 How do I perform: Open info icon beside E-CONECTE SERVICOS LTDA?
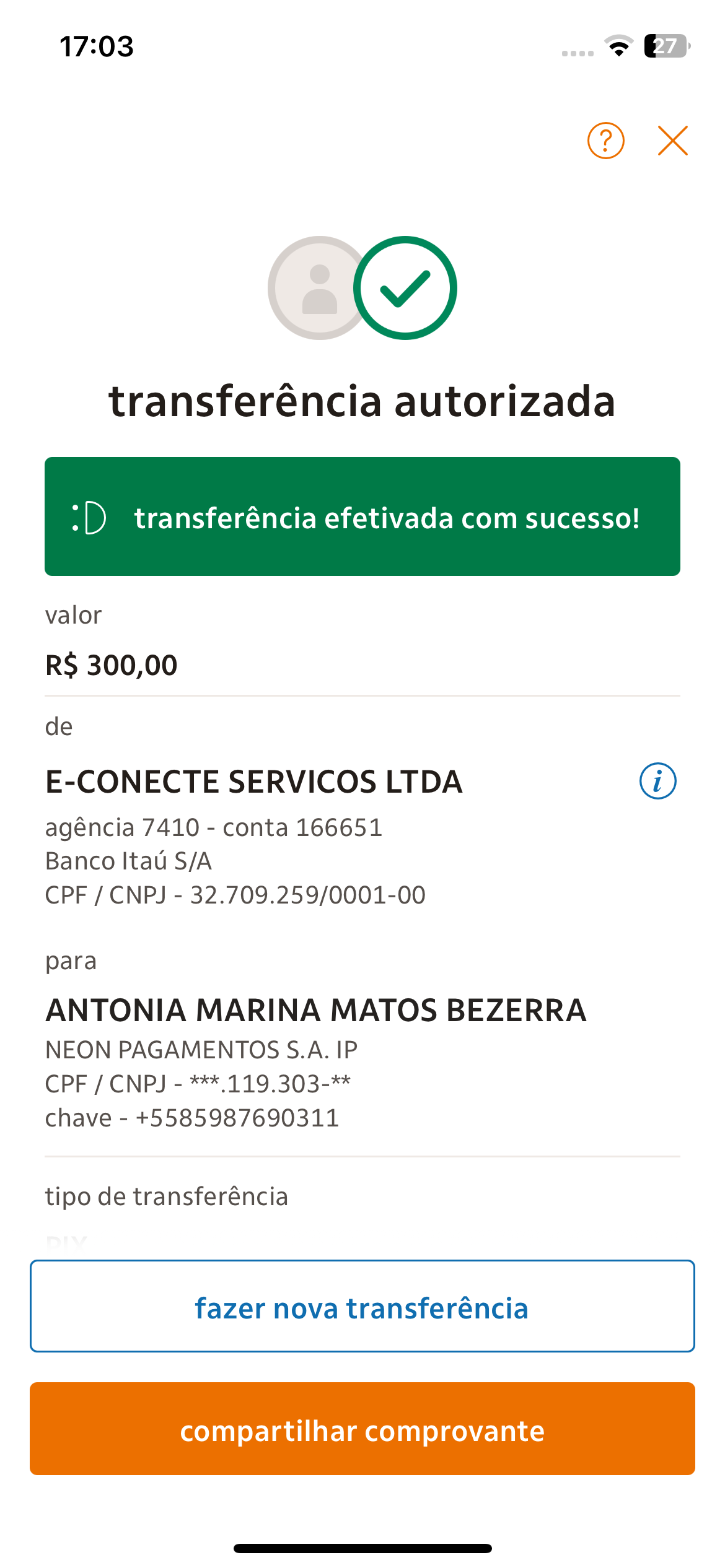(657, 781)
